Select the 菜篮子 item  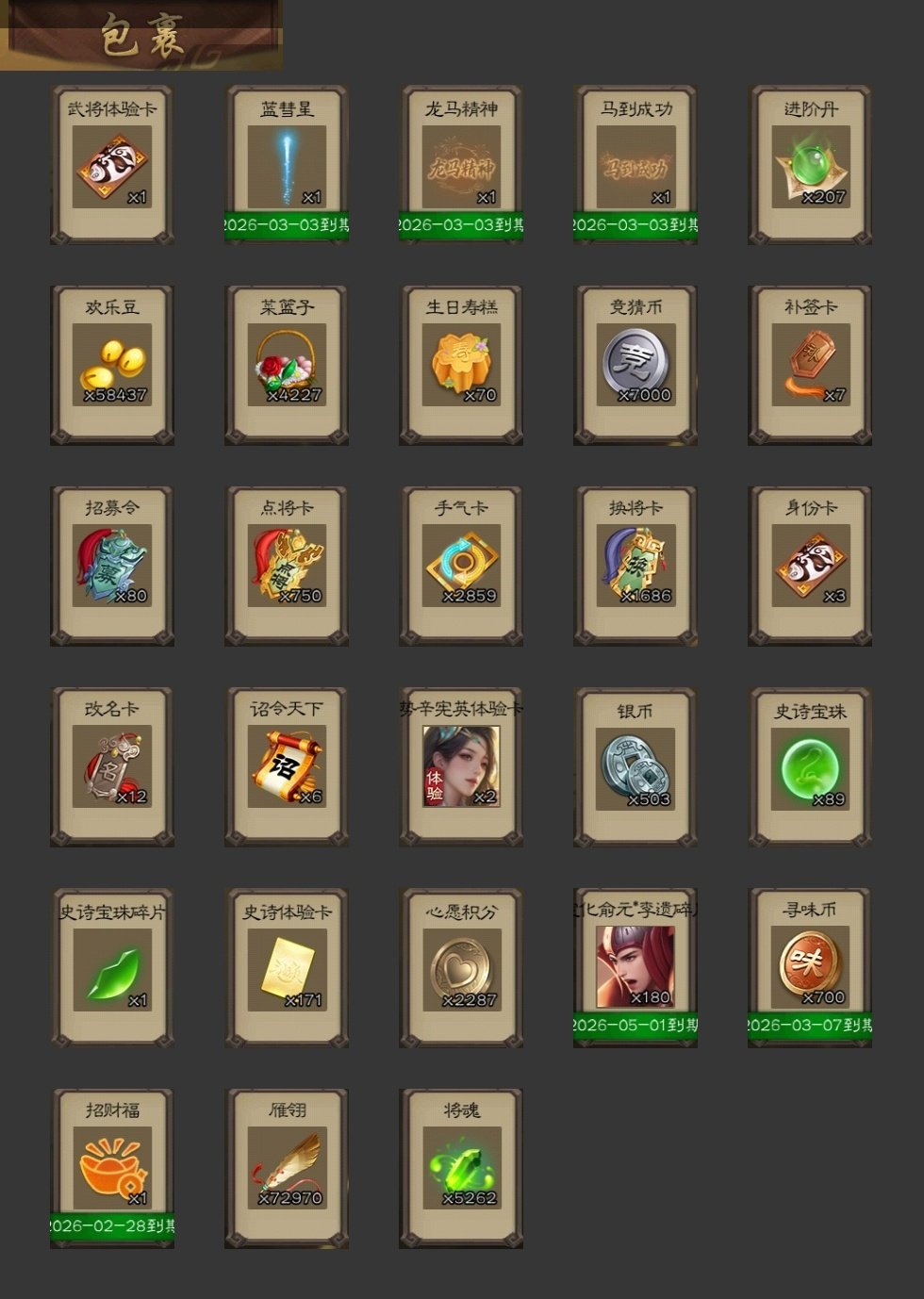click(x=287, y=366)
